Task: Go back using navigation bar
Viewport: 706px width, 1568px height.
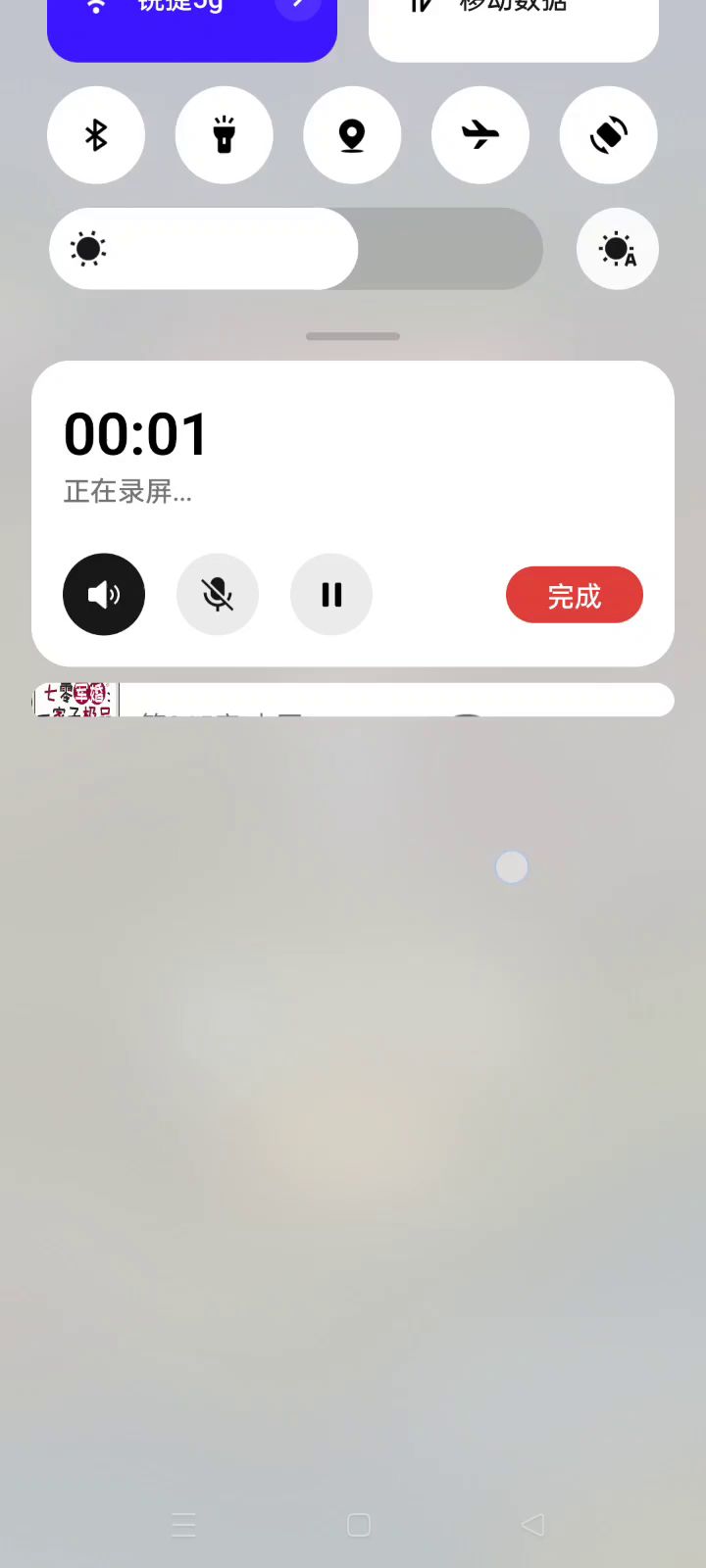Action: click(x=533, y=1525)
